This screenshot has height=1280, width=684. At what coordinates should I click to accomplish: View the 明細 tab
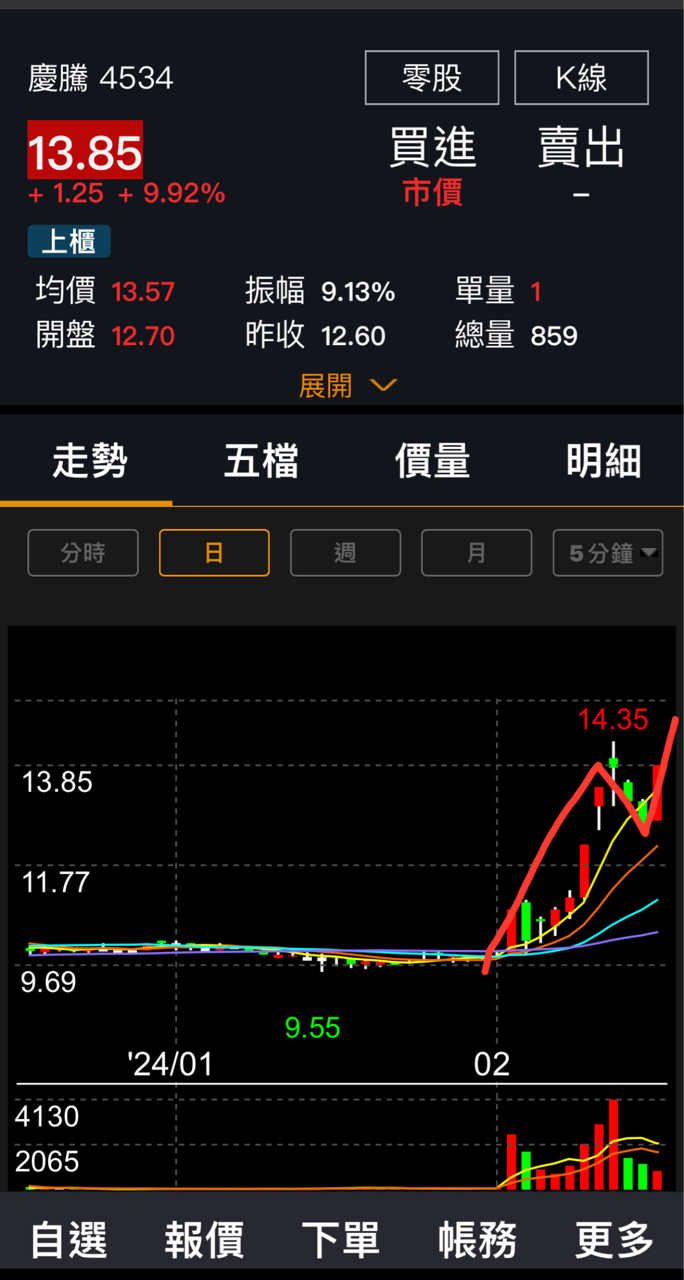coord(603,462)
